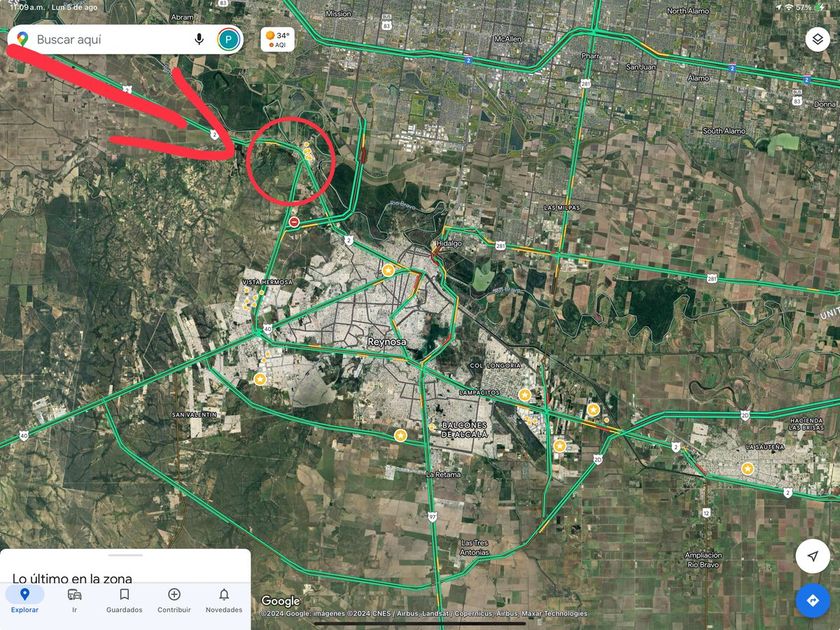This screenshot has width=840, height=630.
Task: Open the Novedades tab
Action: click(224, 600)
